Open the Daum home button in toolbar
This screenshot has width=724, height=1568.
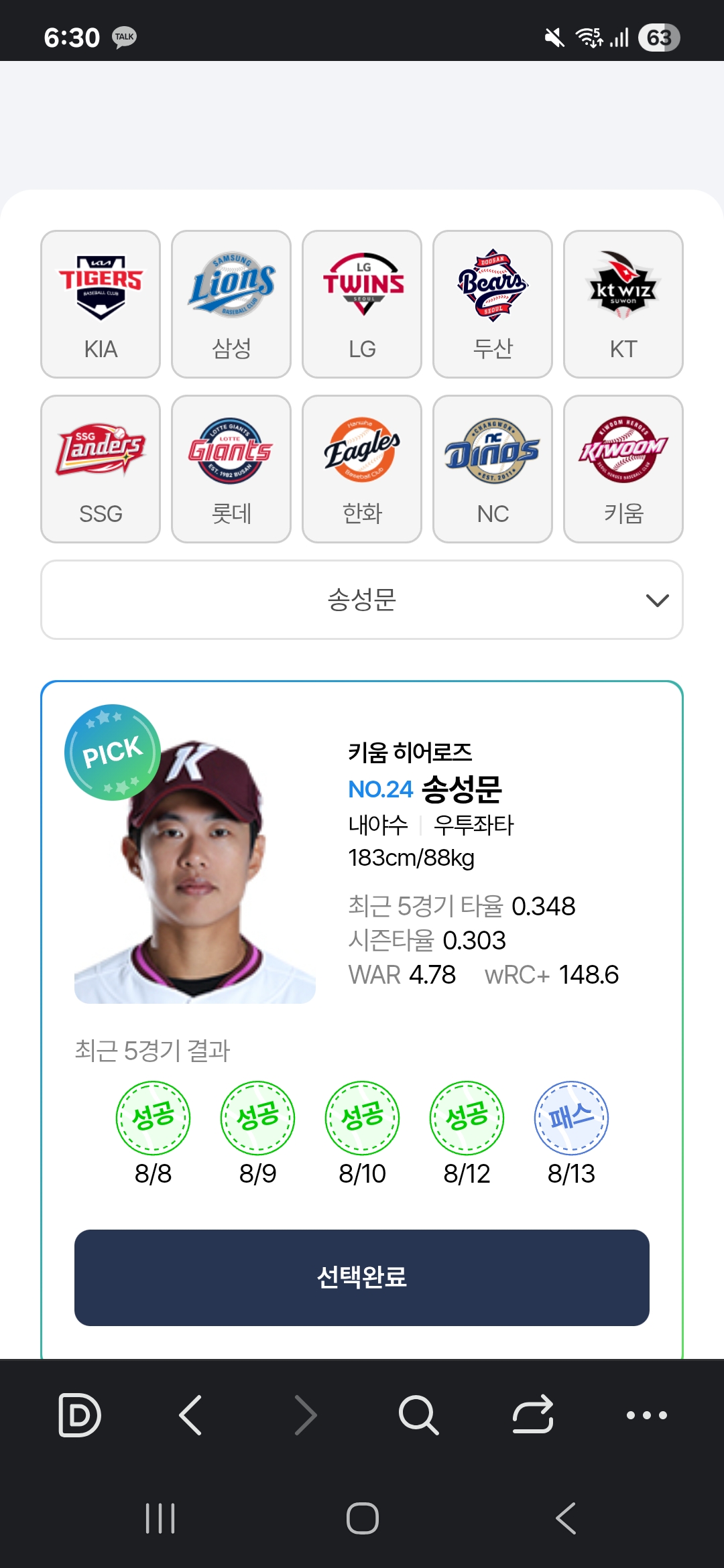(80, 1415)
